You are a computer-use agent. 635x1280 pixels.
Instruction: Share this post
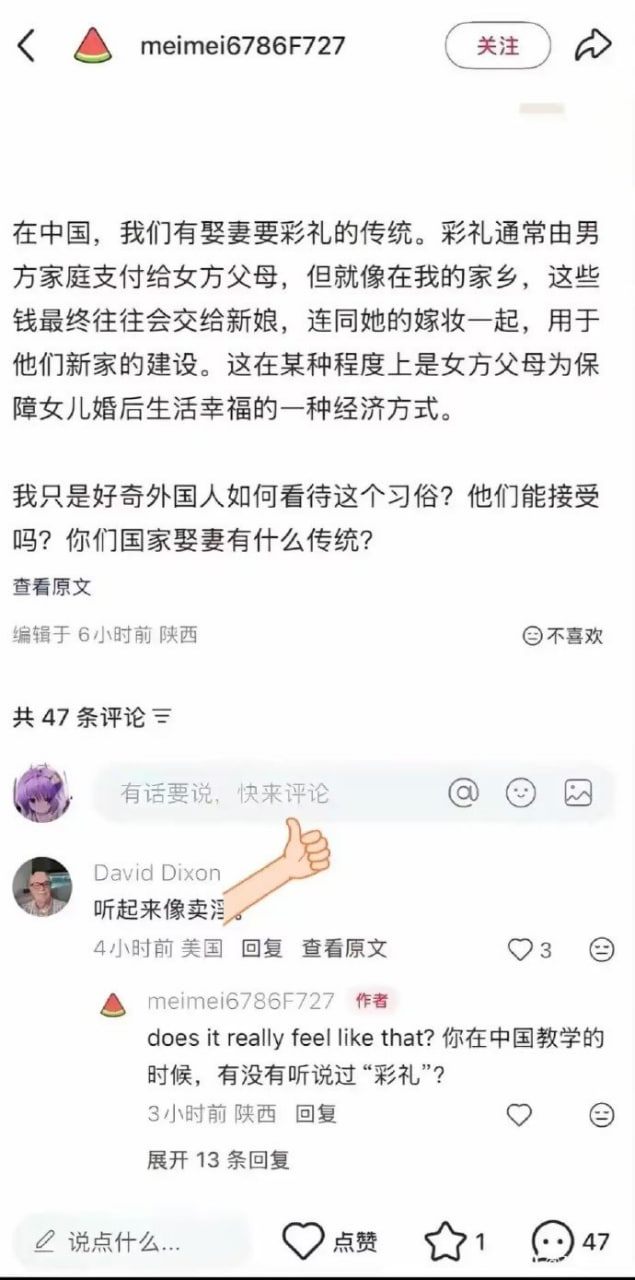591,45
